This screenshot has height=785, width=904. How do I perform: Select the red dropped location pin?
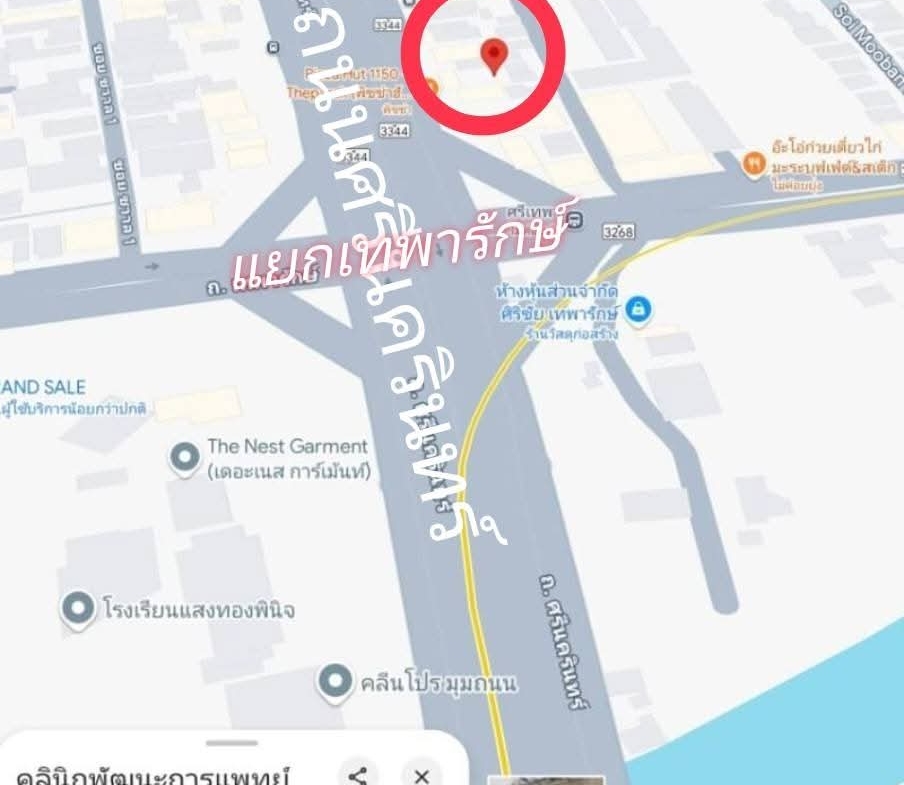pyautogui.click(x=493, y=56)
